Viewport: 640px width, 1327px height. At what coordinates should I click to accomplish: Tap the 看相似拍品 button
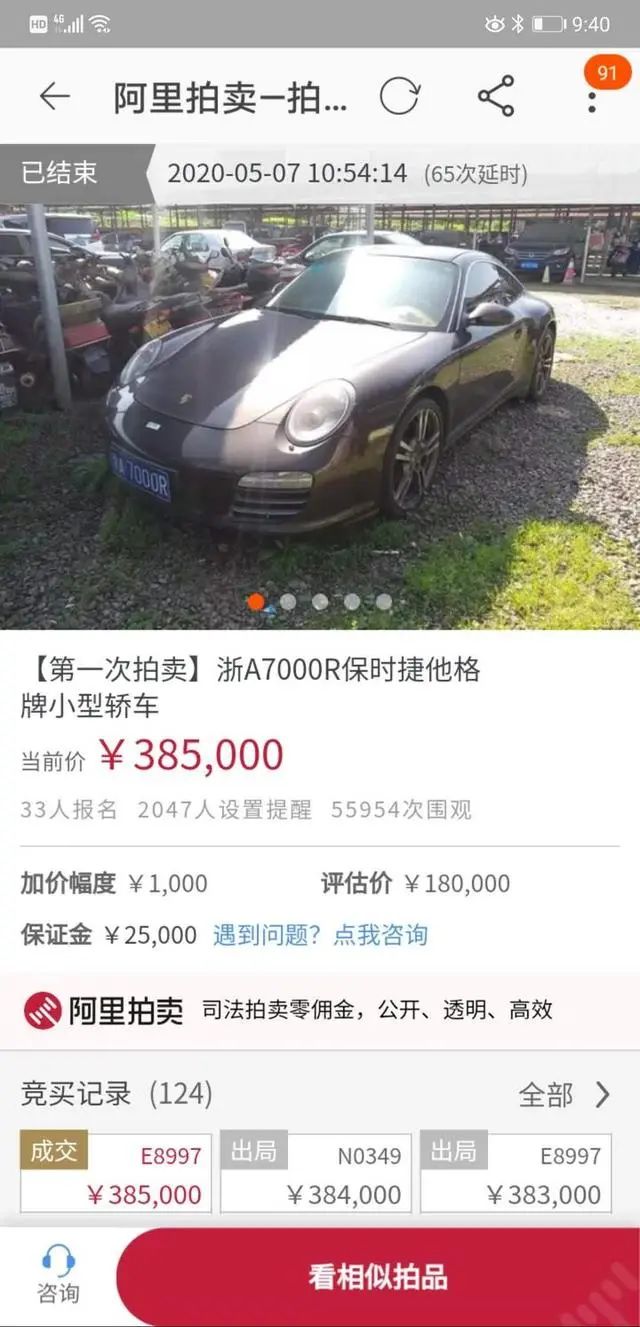[378, 1277]
